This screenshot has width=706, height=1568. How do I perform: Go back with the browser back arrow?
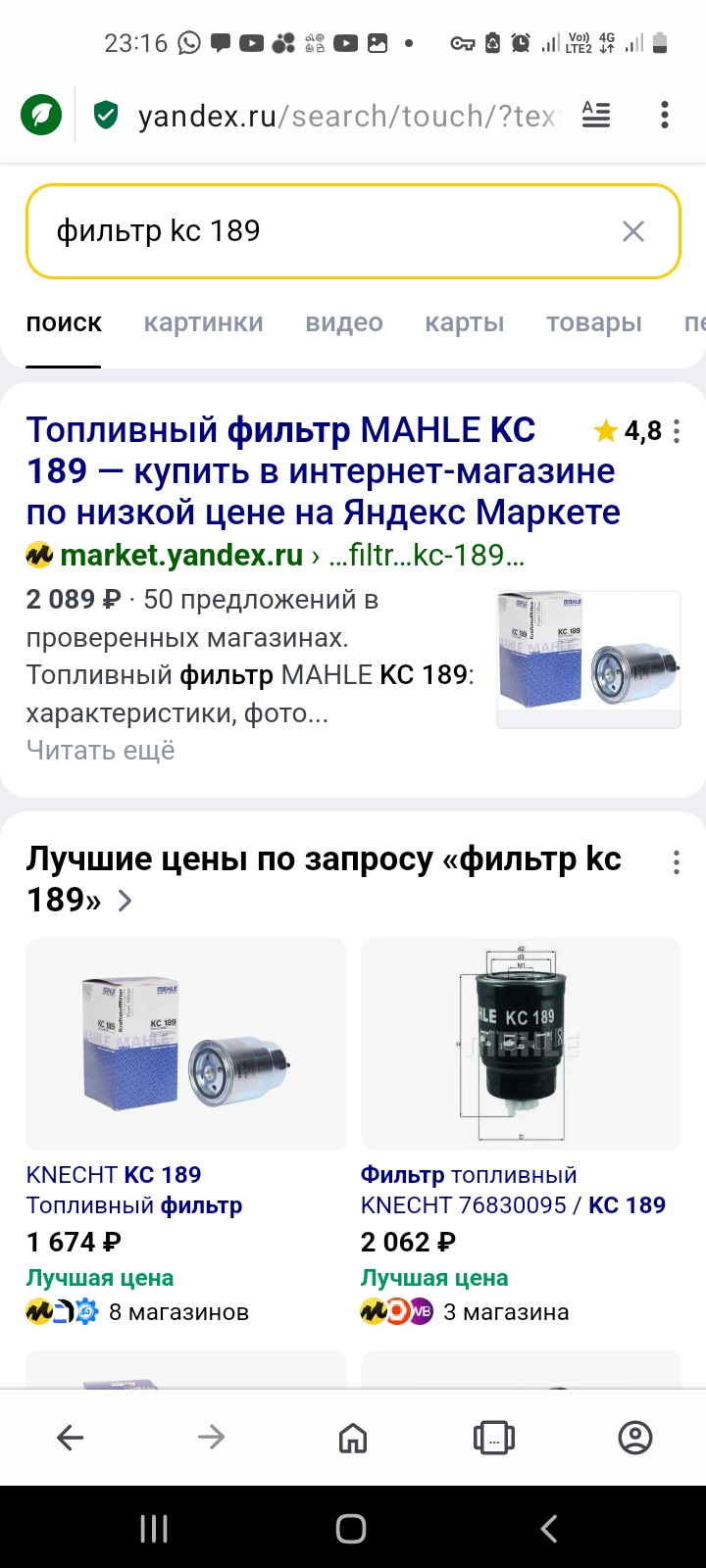[71, 1438]
